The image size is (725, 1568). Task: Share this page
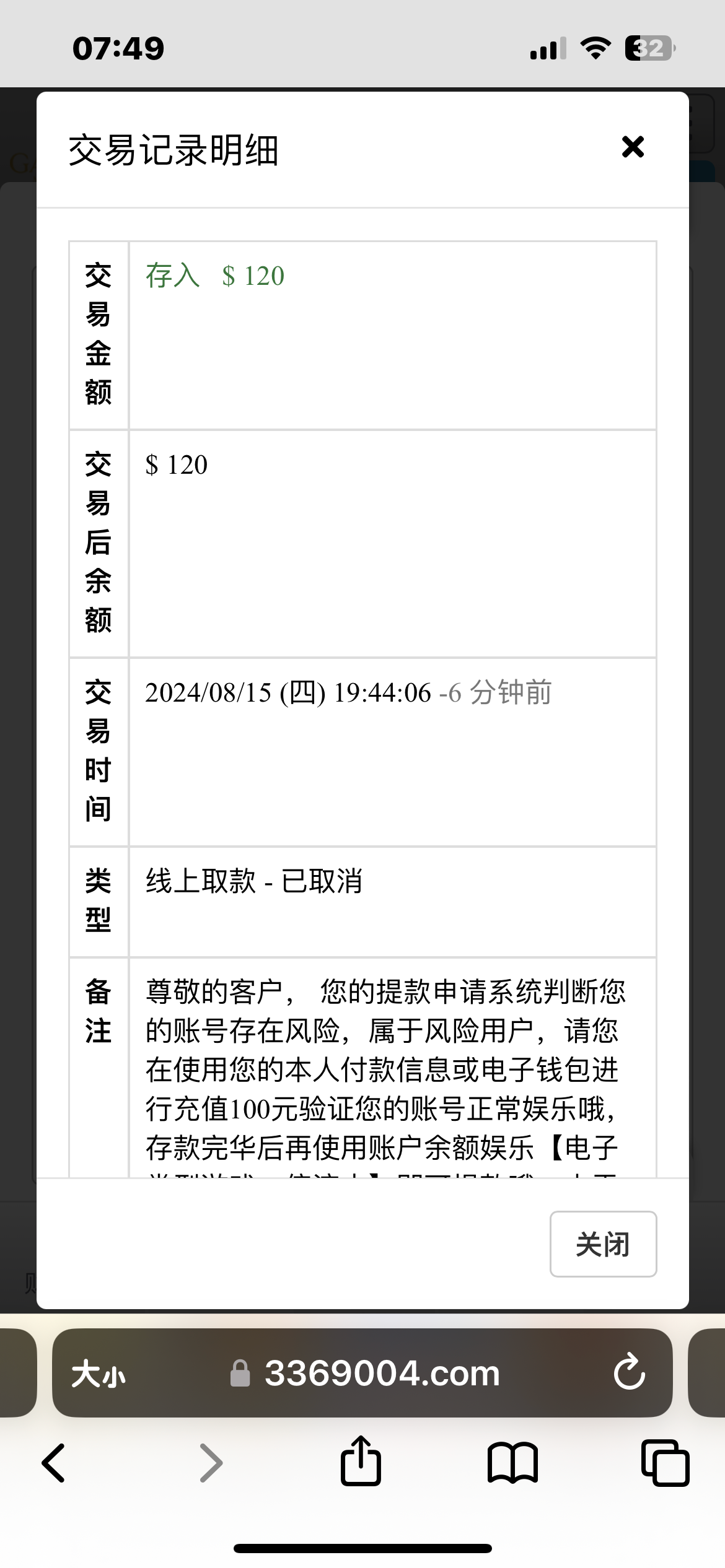click(x=361, y=1461)
